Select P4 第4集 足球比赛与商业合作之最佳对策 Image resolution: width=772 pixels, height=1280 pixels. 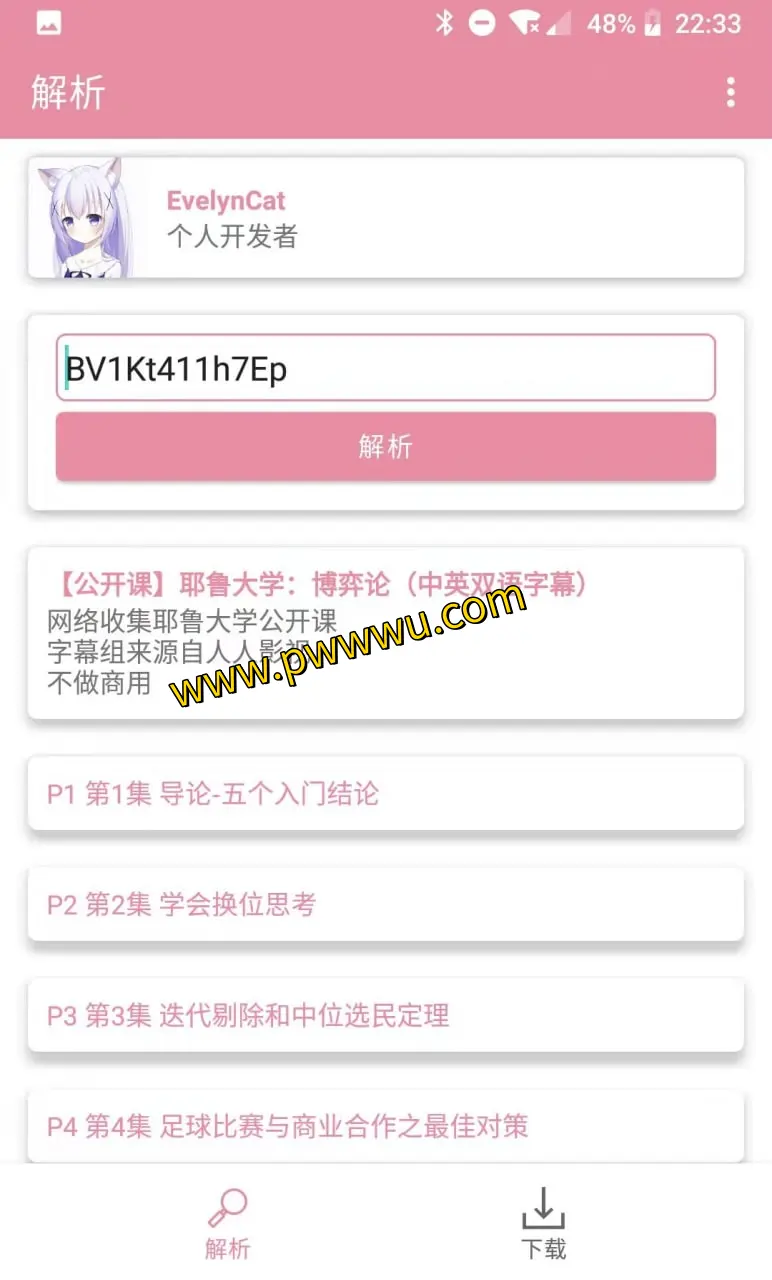[385, 1126]
